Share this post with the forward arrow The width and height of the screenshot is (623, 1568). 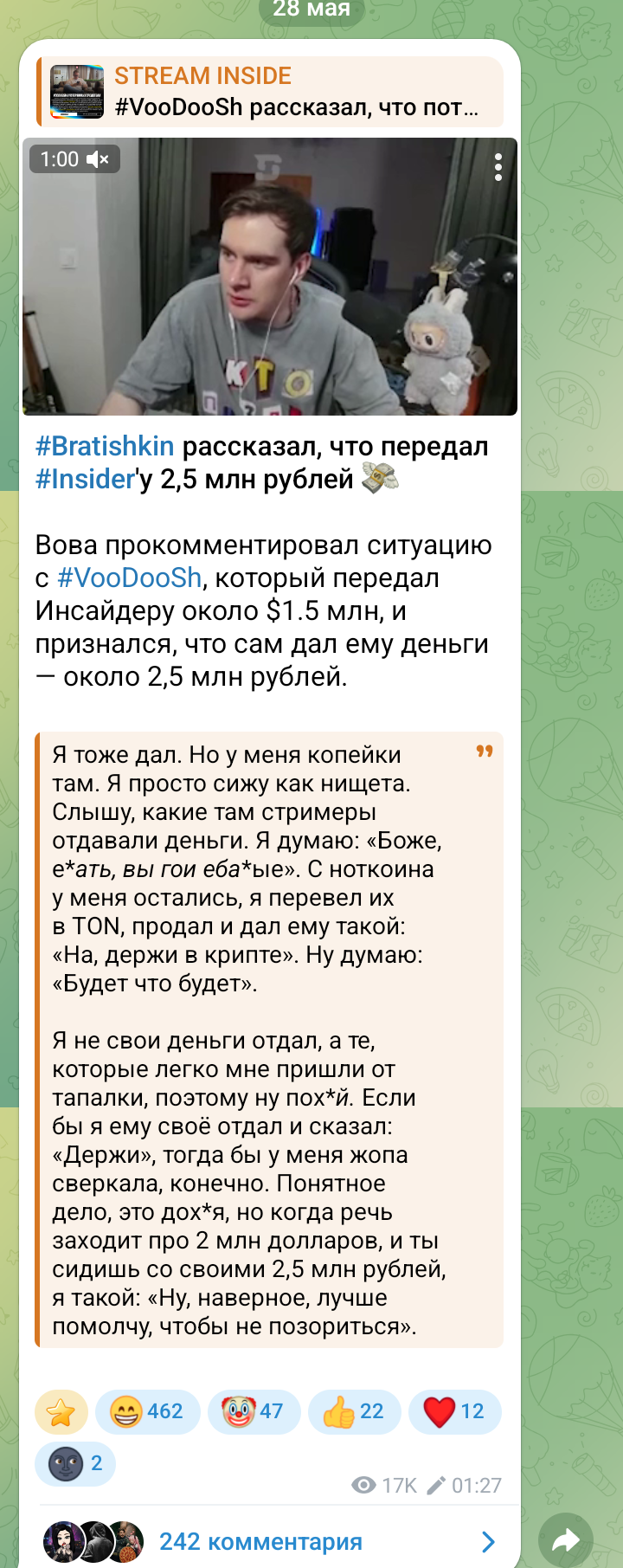(x=566, y=1540)
